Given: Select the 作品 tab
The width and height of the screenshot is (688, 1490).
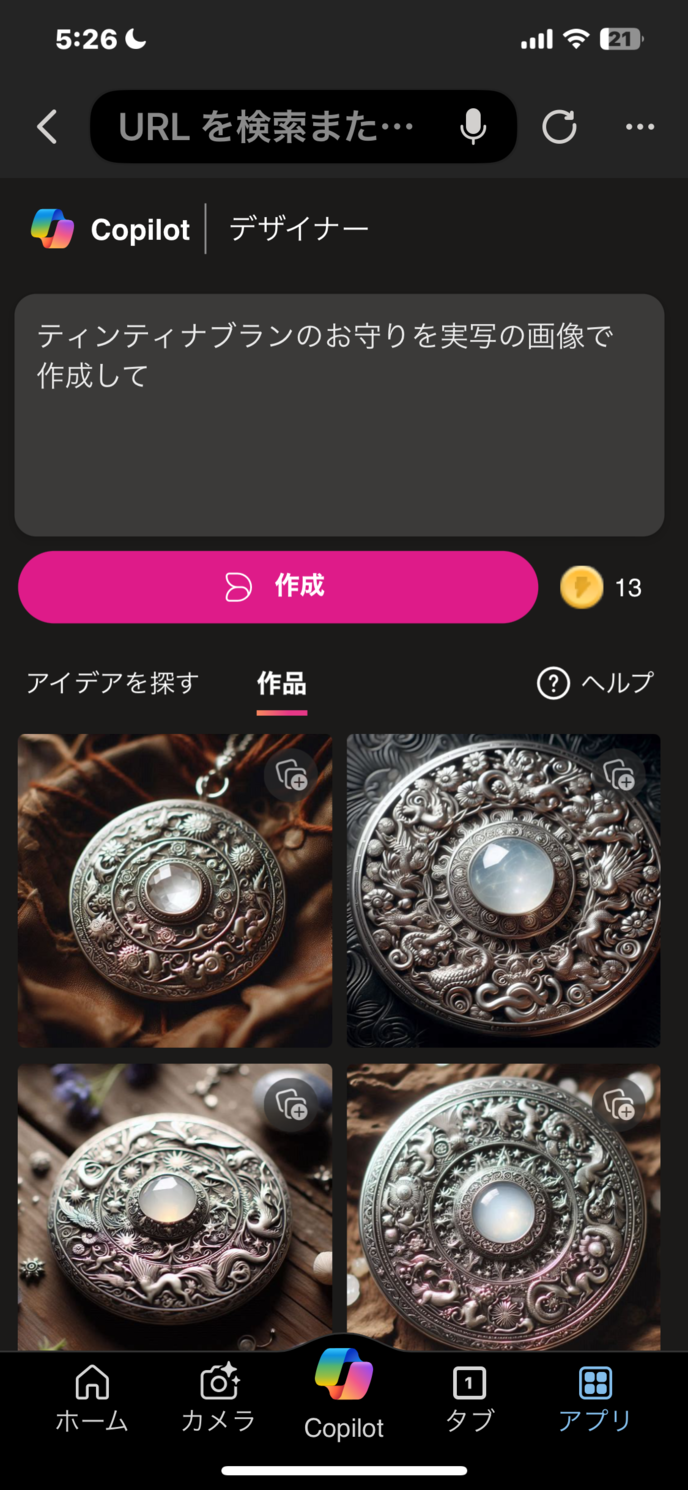Looking at the screenshot, I should pyautogui.click(x=282, y=684).
